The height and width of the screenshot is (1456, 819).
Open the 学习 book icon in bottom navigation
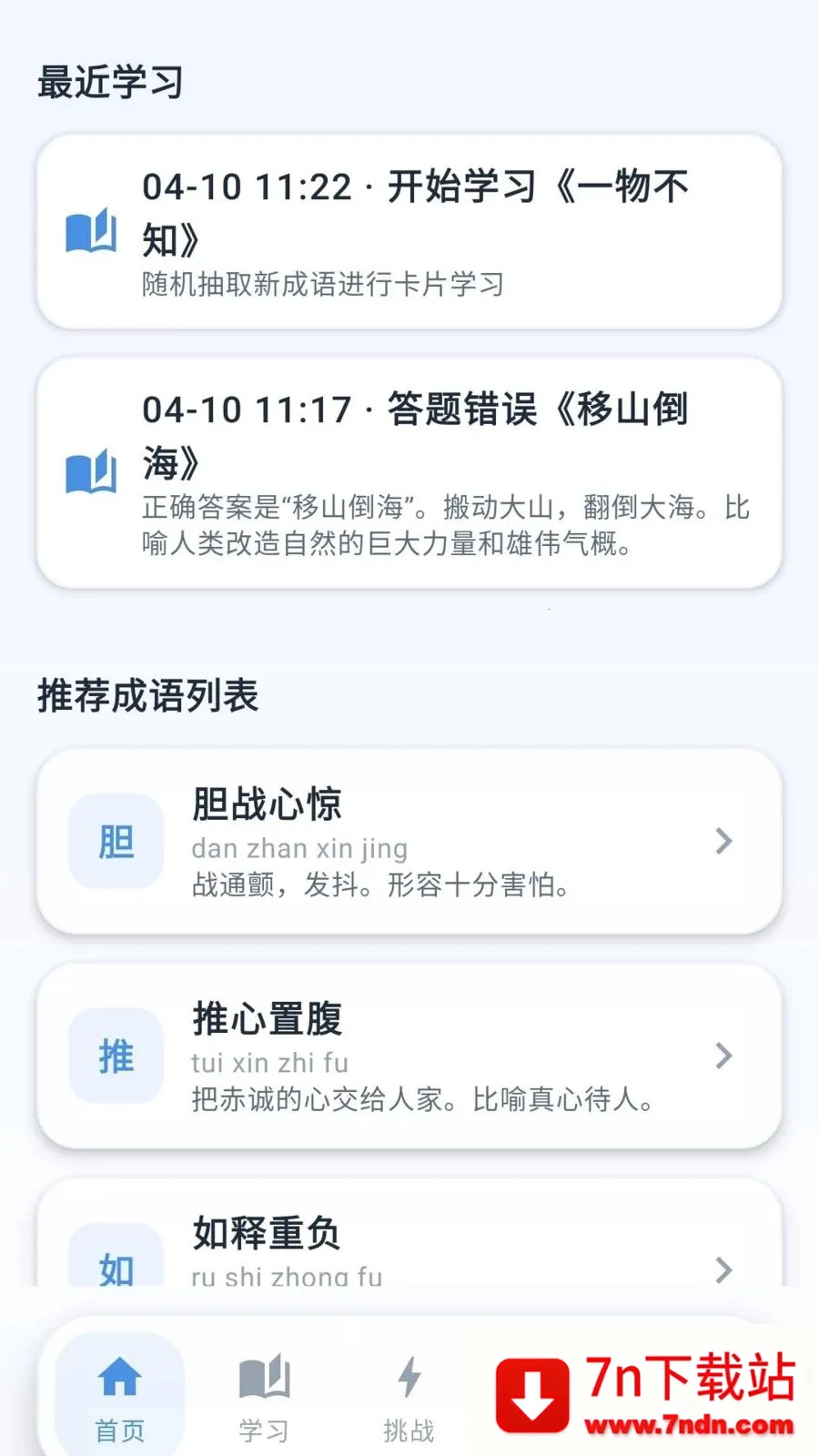(x=262, y=1377)
